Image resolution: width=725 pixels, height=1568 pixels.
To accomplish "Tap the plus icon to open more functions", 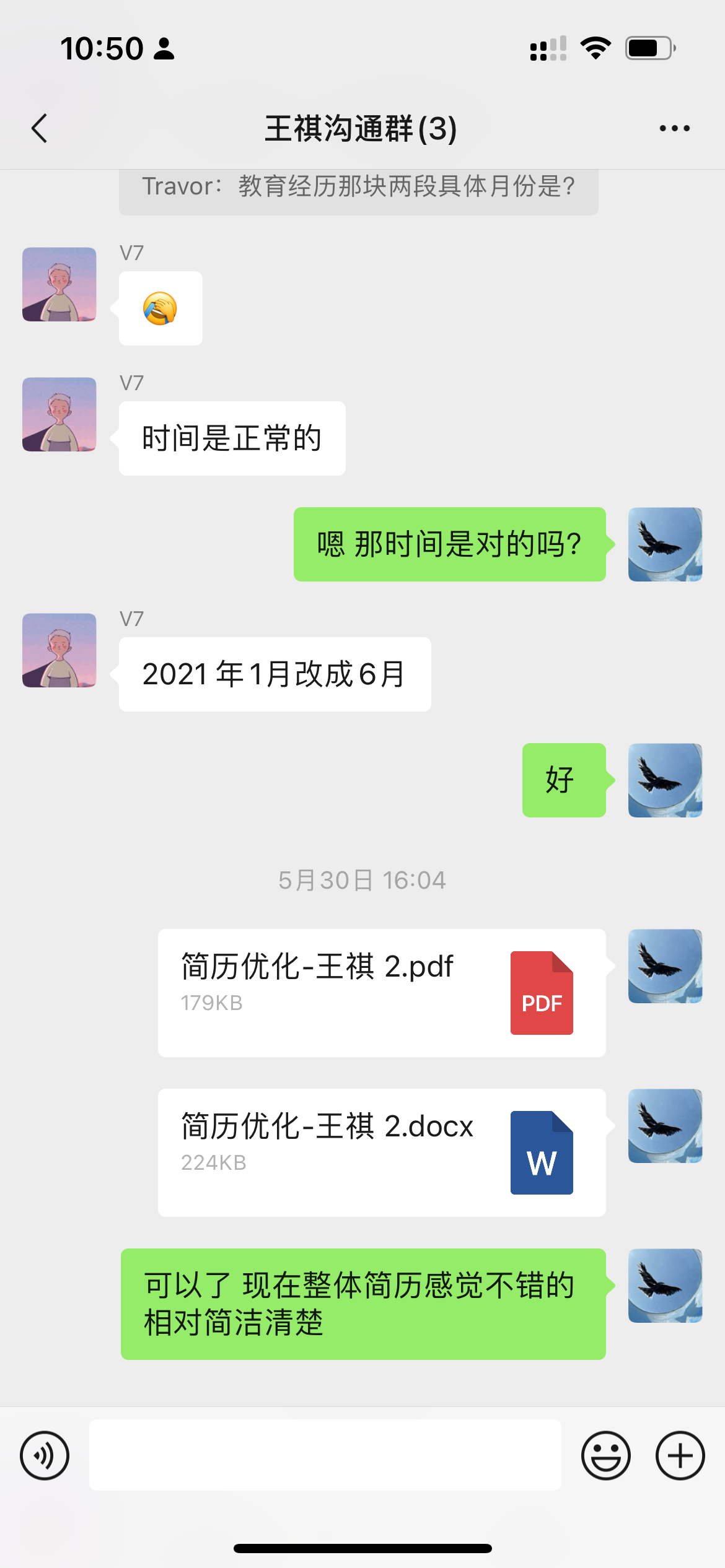I will click(x=679, y=1454).
